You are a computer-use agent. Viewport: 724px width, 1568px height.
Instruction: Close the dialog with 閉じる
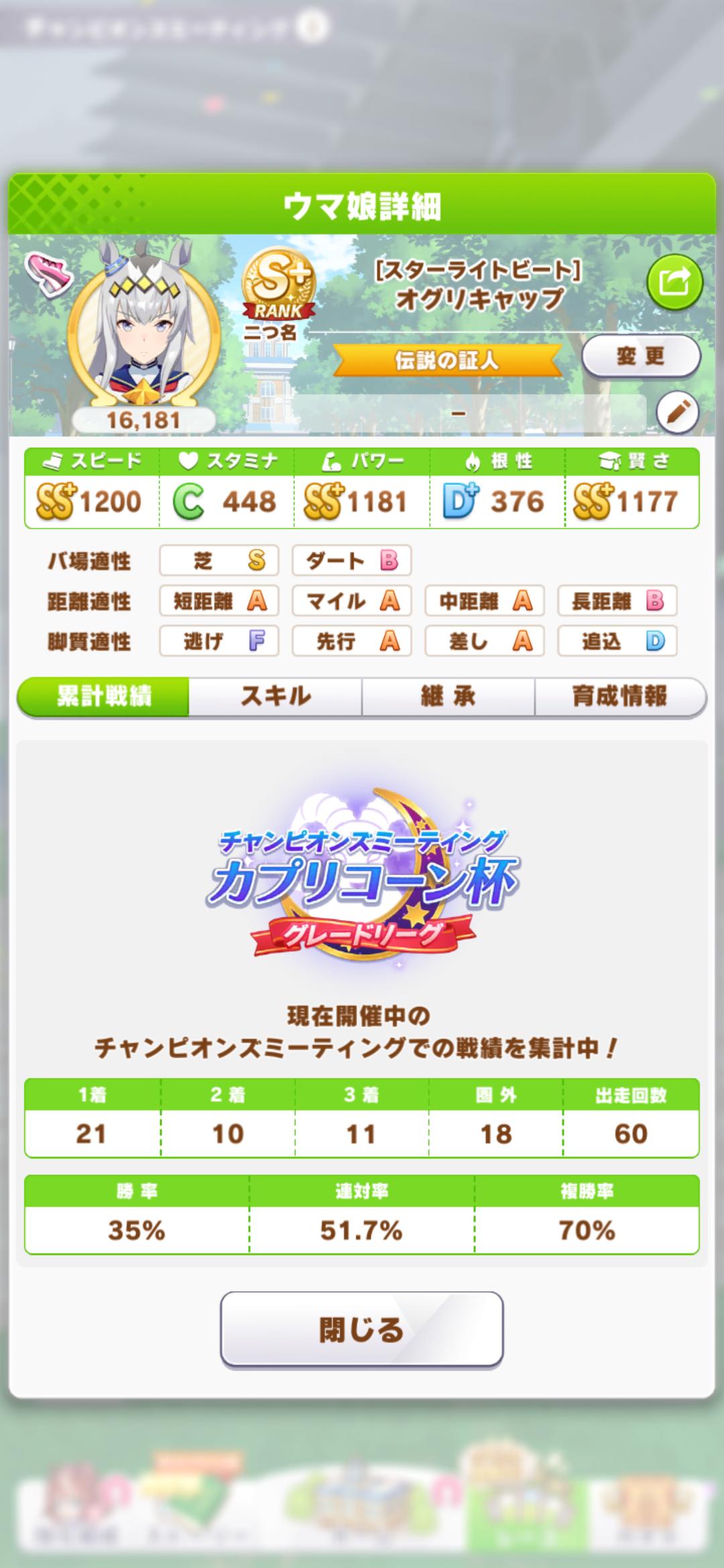click(x=361, y=1329)
